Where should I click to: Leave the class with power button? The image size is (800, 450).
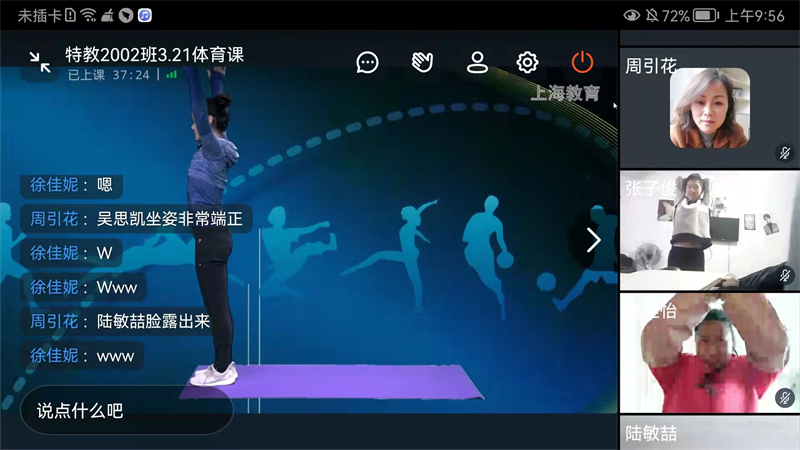pyautogui.click(x=582, y=62)
